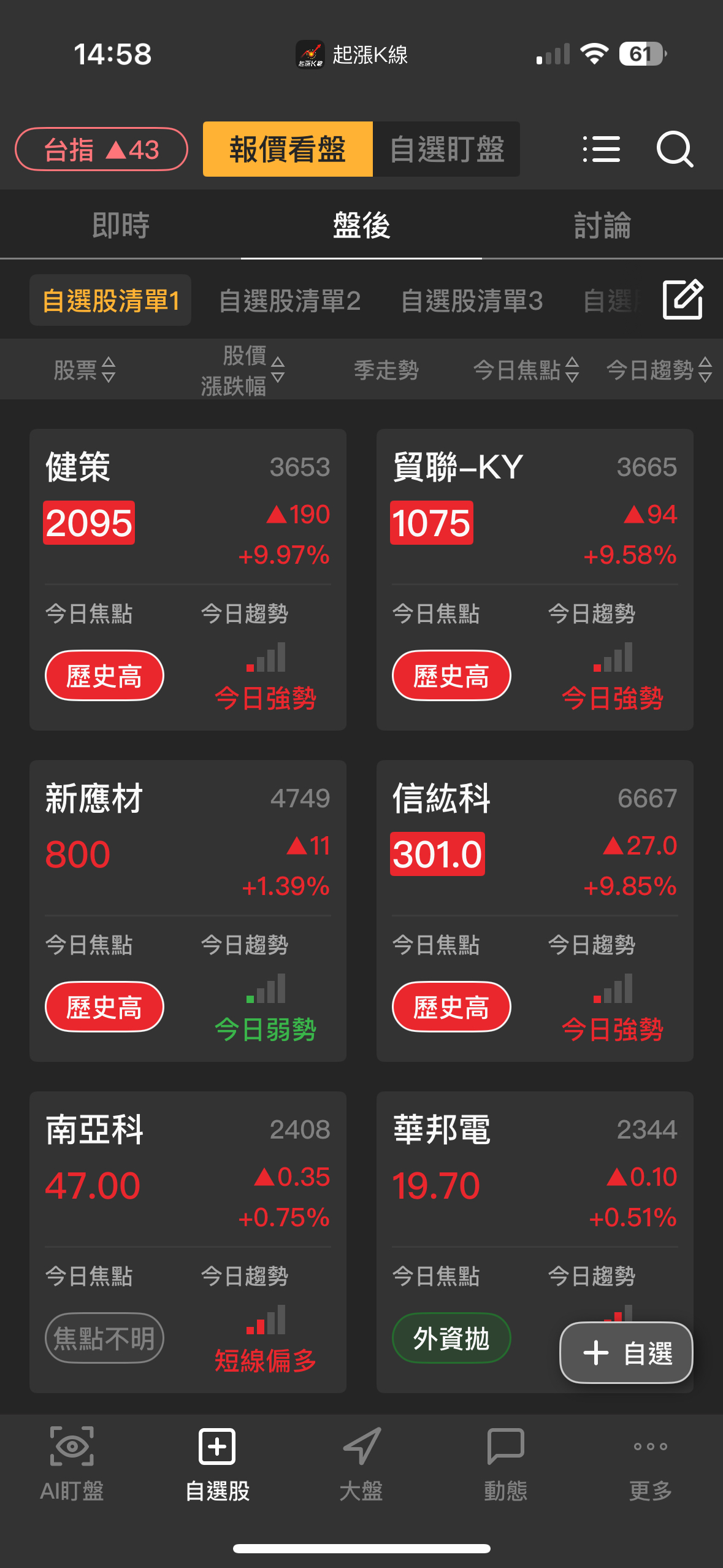723x1568 pixels.
Task: Sort by 股價漲跌幅 column
Action: [243, 370]
